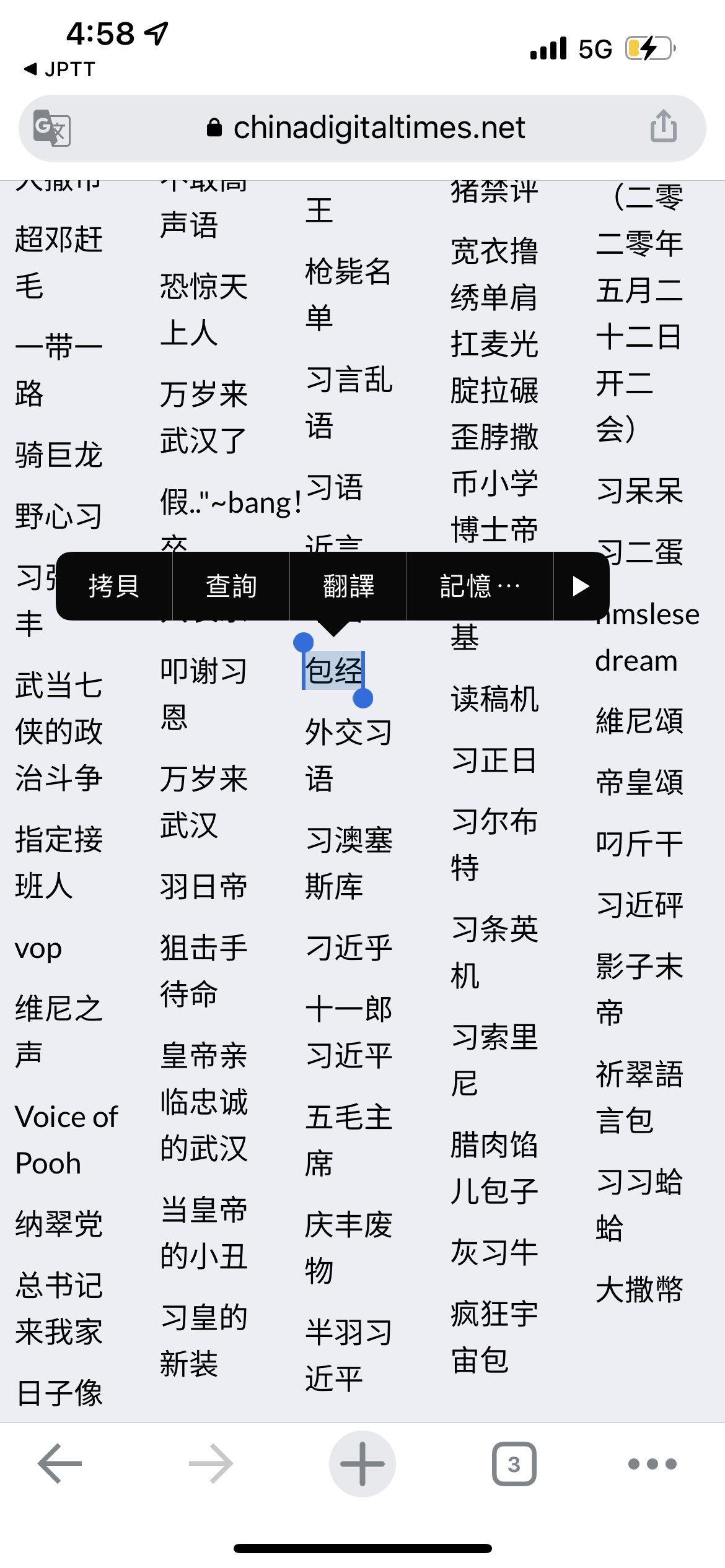Share this page via the share icon
Screen dimensions: 725x1568
663,126
